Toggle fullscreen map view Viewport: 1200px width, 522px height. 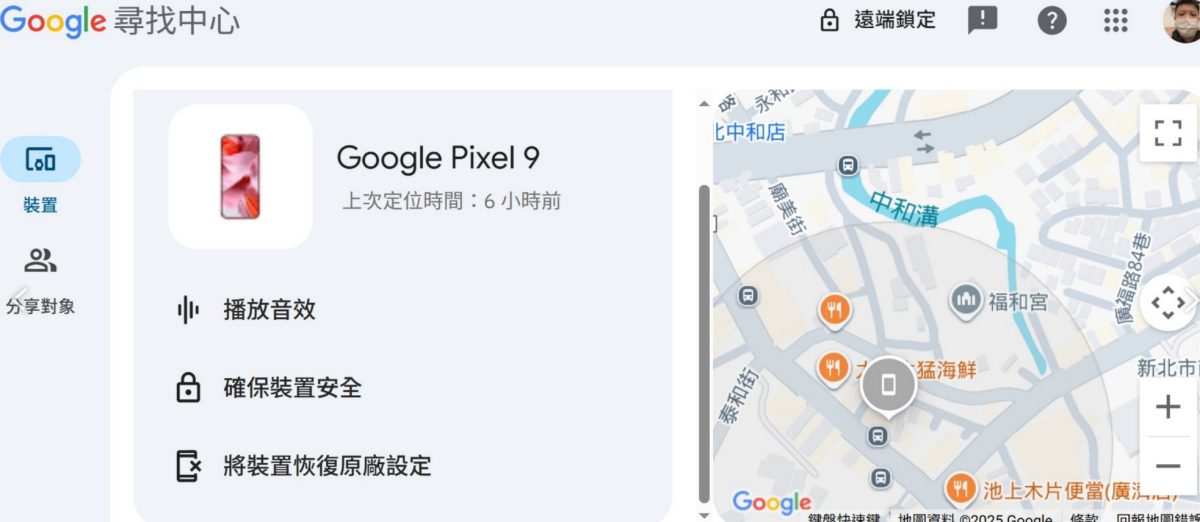pyautogui.click(x=1167, y=133)
